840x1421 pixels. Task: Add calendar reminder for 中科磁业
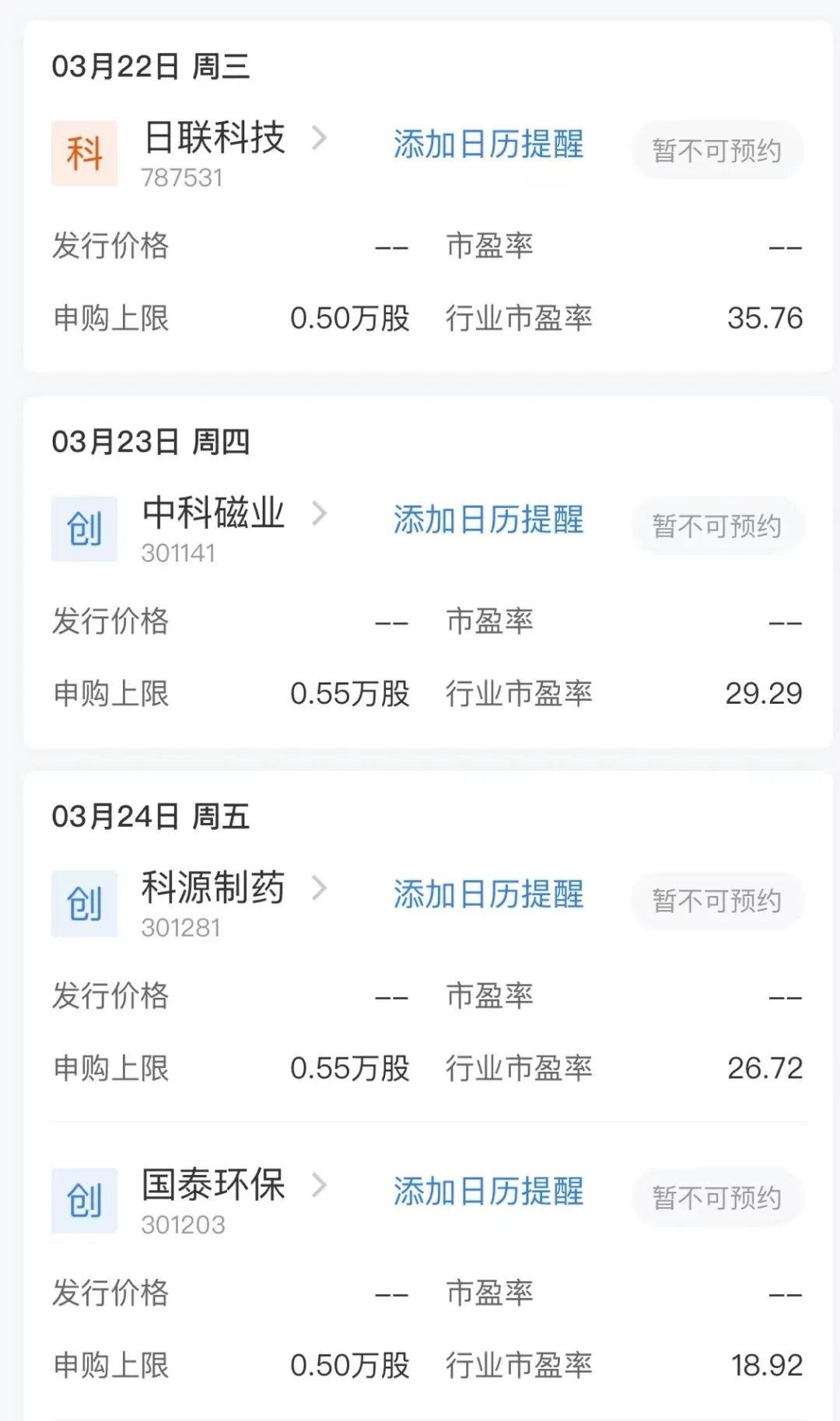tap(488, 520)
